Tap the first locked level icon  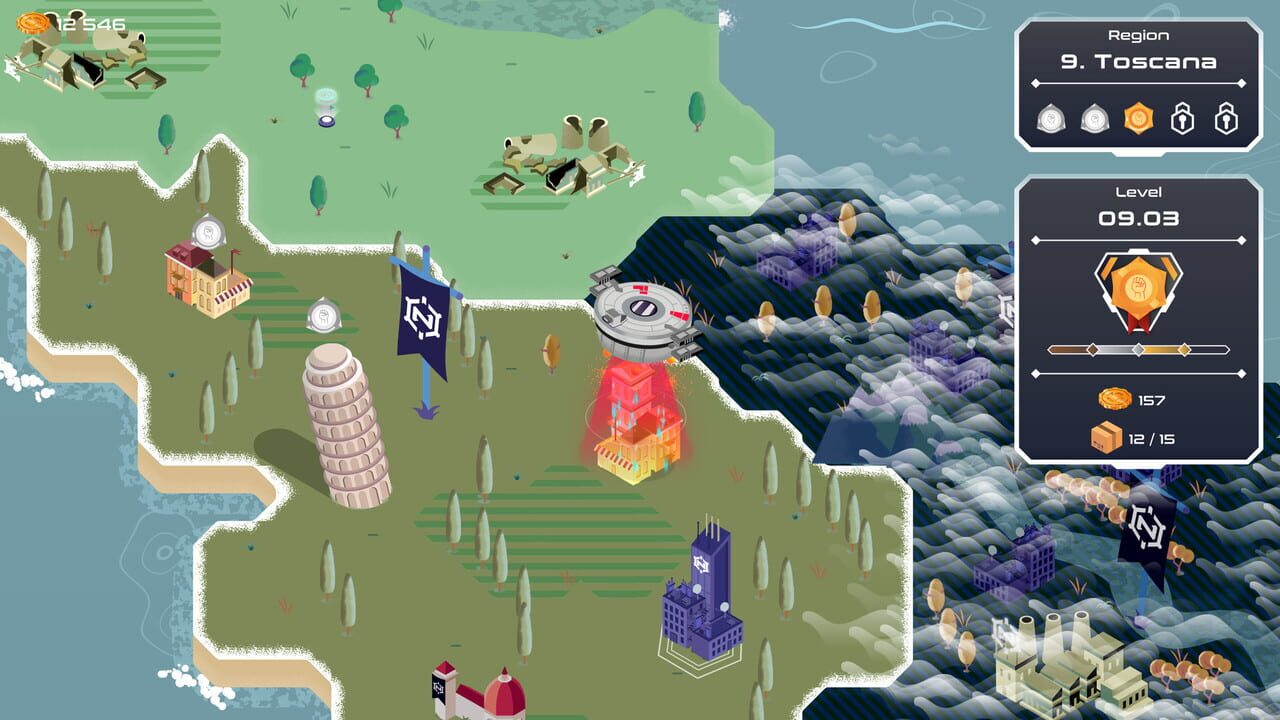1182,120
